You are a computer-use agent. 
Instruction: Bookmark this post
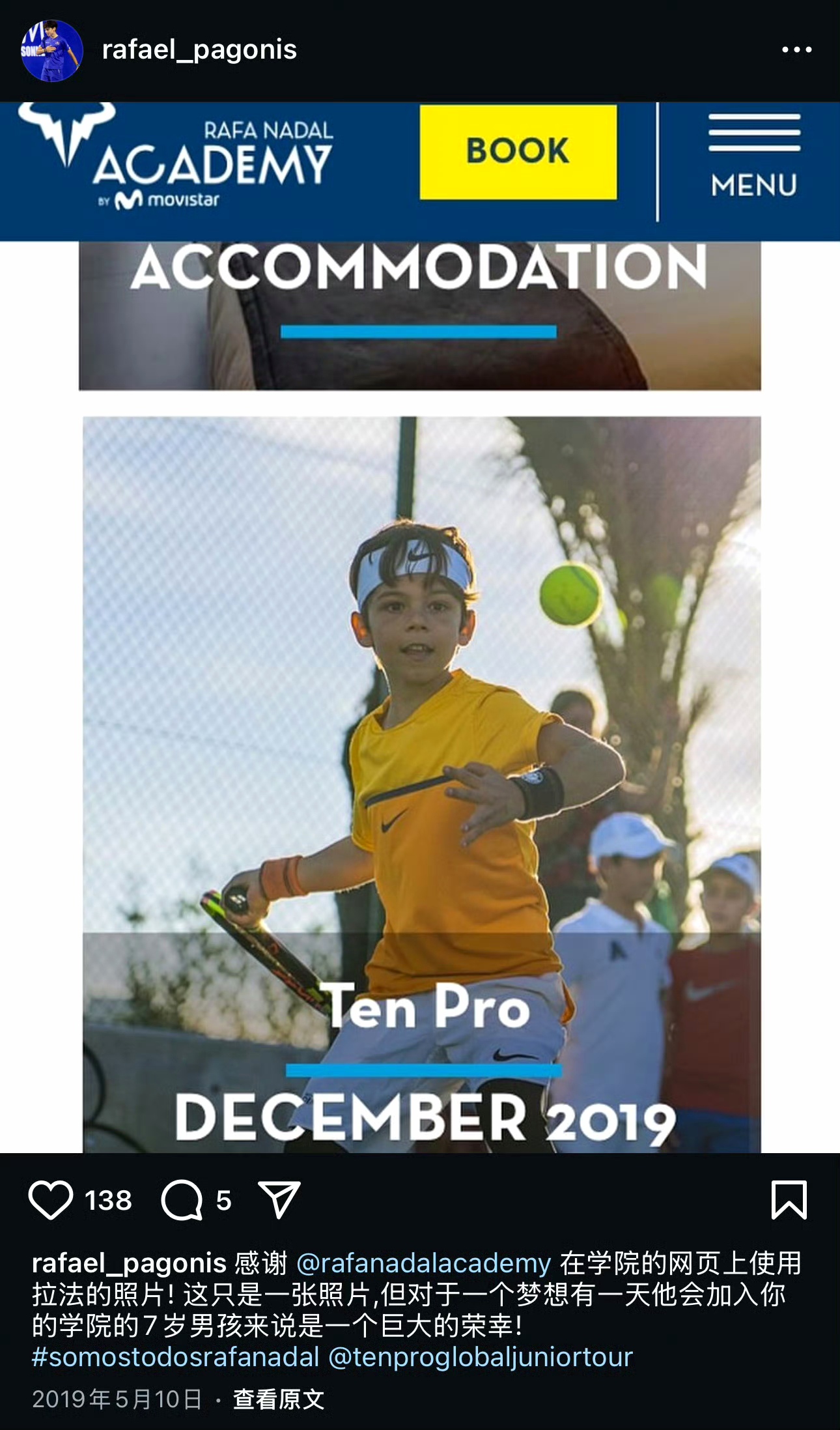coord(789,1200)
